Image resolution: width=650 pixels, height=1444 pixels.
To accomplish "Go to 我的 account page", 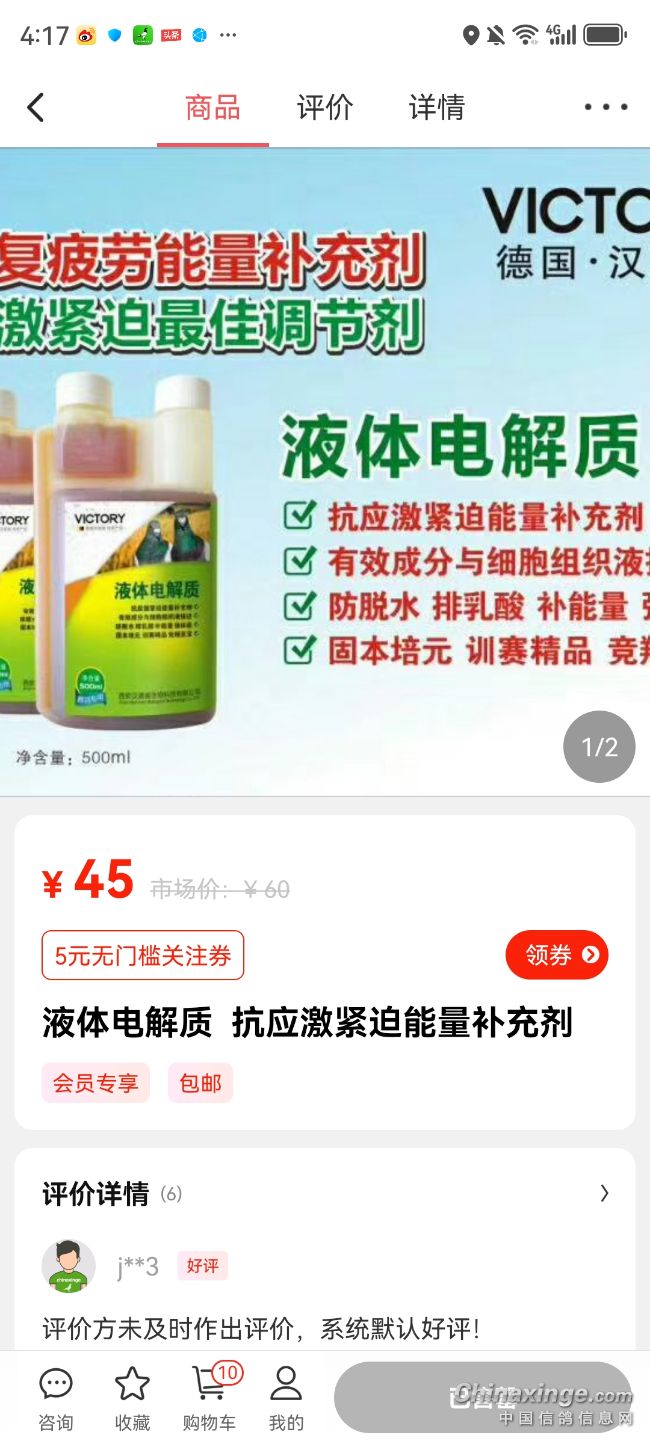I will 286,1398.
